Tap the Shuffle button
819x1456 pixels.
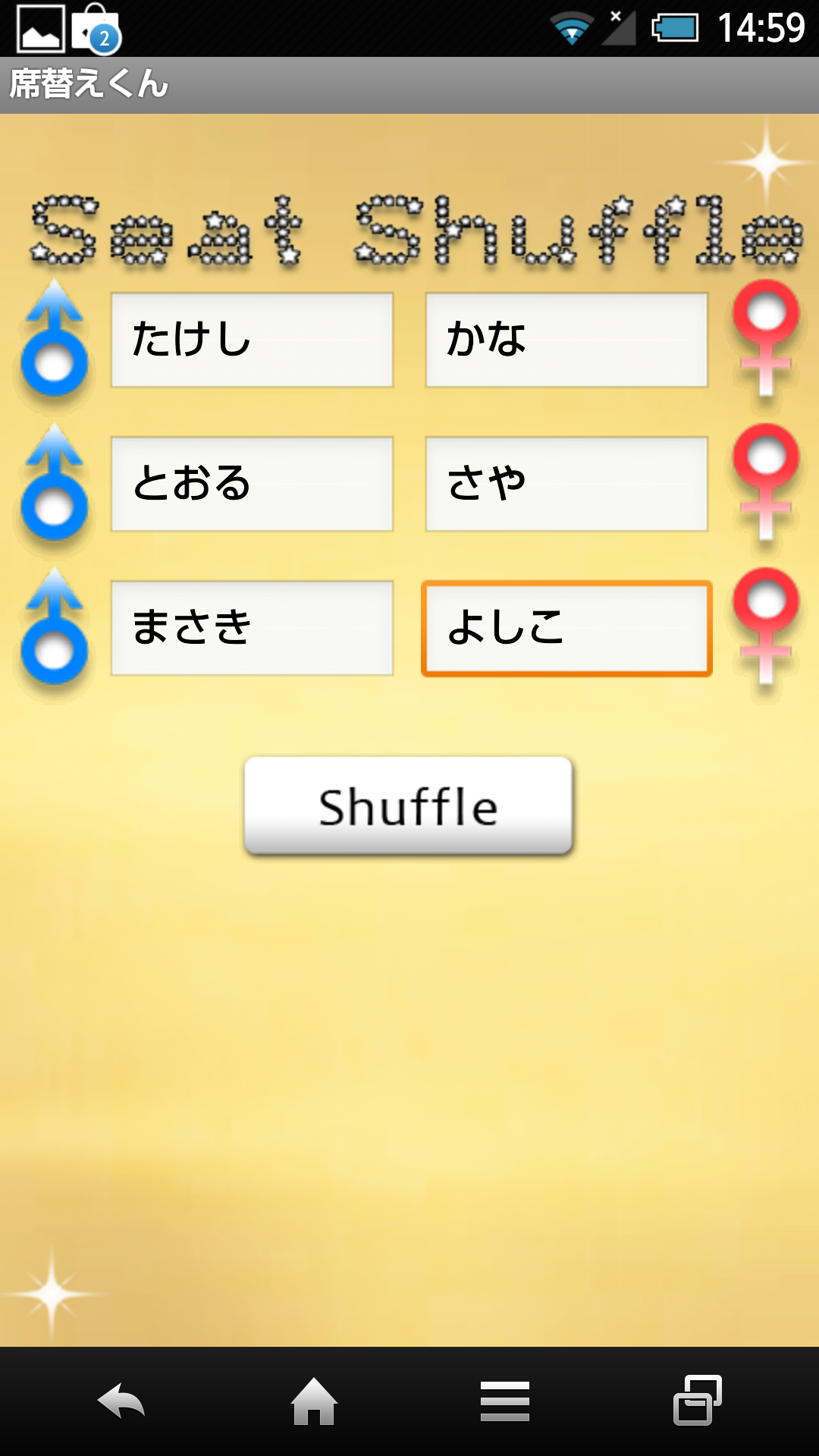(x=408, y=805)
